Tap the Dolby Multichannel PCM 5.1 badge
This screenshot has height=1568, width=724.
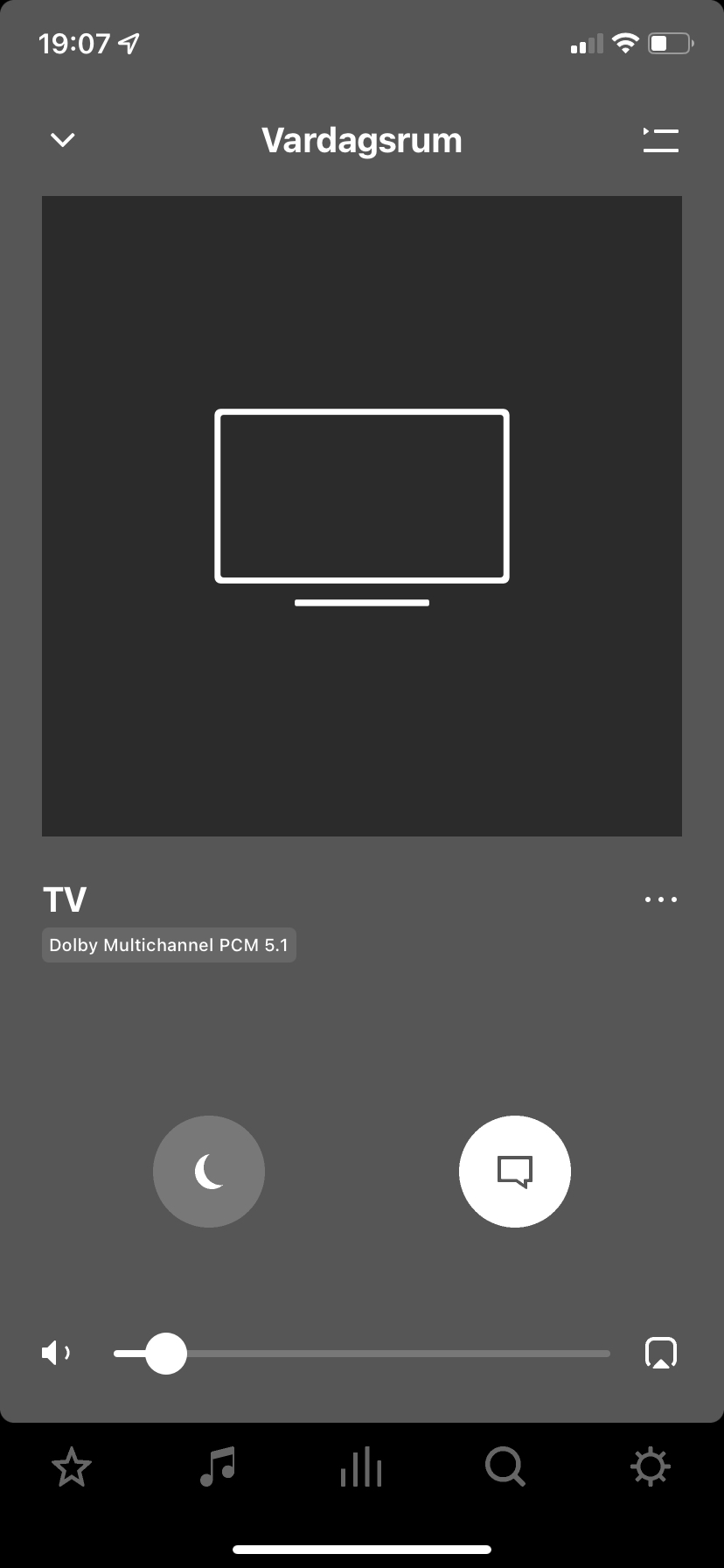pos(169,944)
